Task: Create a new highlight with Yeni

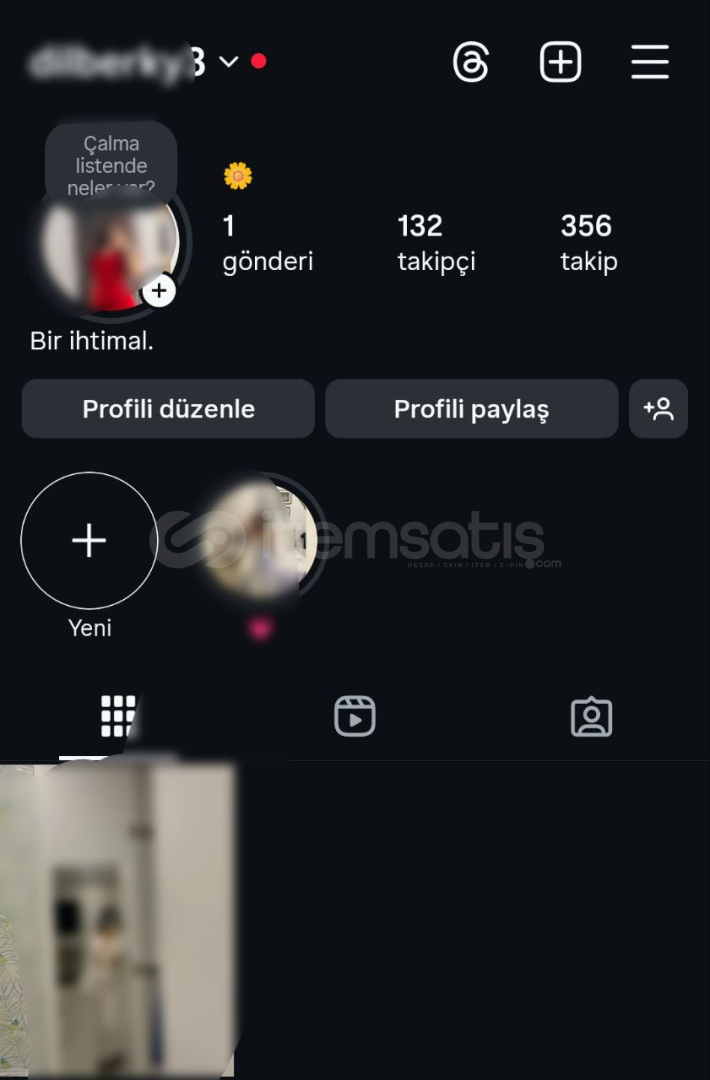Action: pos(89,541)
